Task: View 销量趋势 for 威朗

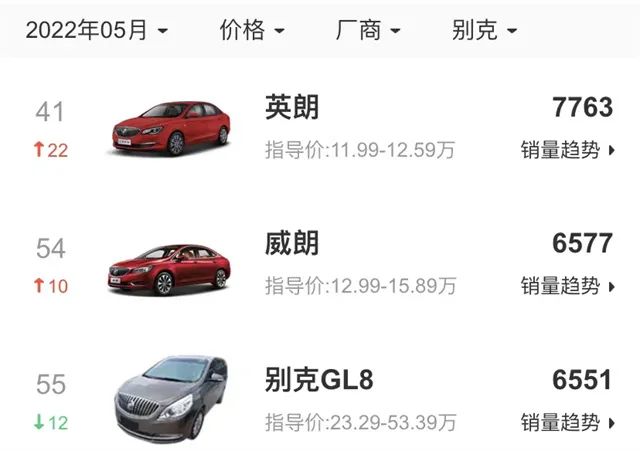Action: 567,287
